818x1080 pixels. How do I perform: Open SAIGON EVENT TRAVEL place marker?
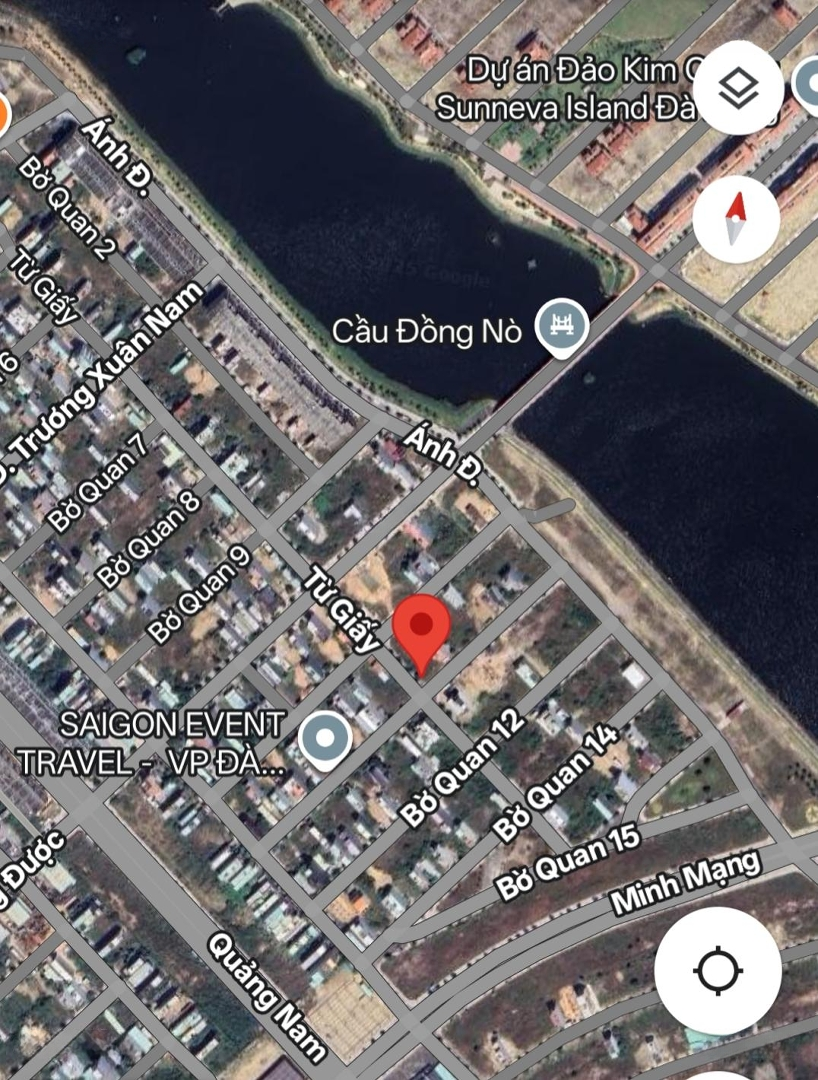[326, 741]
